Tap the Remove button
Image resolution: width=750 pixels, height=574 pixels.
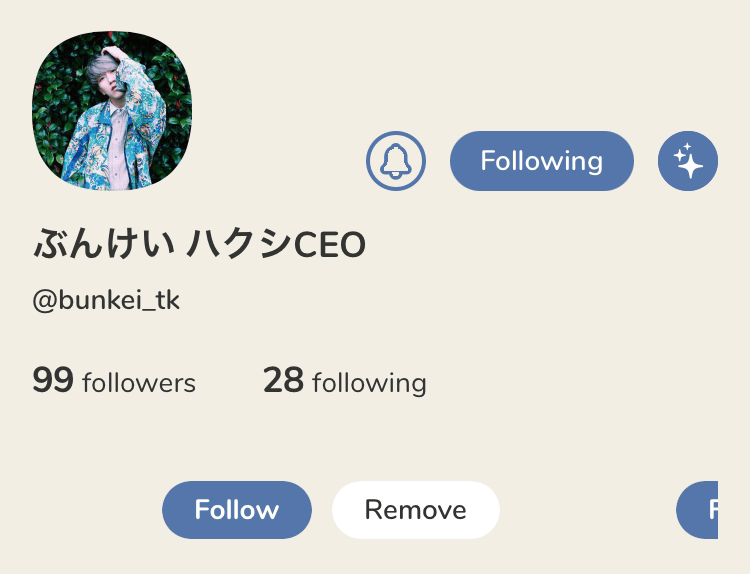click(x=415, y=510)
